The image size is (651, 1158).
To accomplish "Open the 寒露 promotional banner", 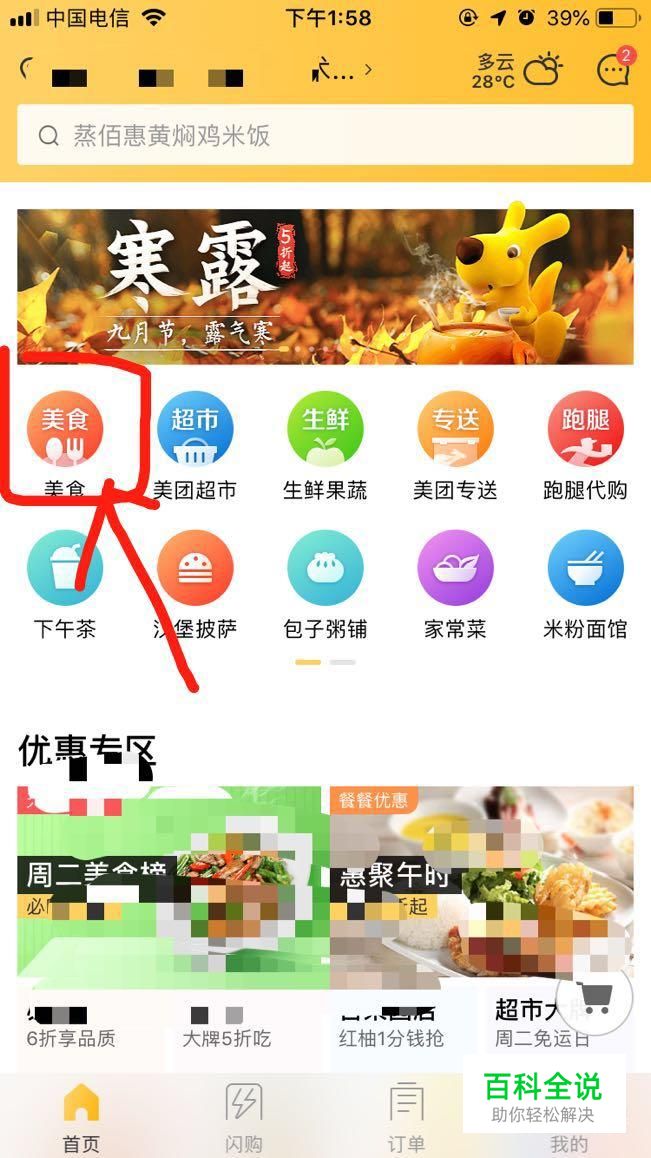I will click(x=325, y=287).
